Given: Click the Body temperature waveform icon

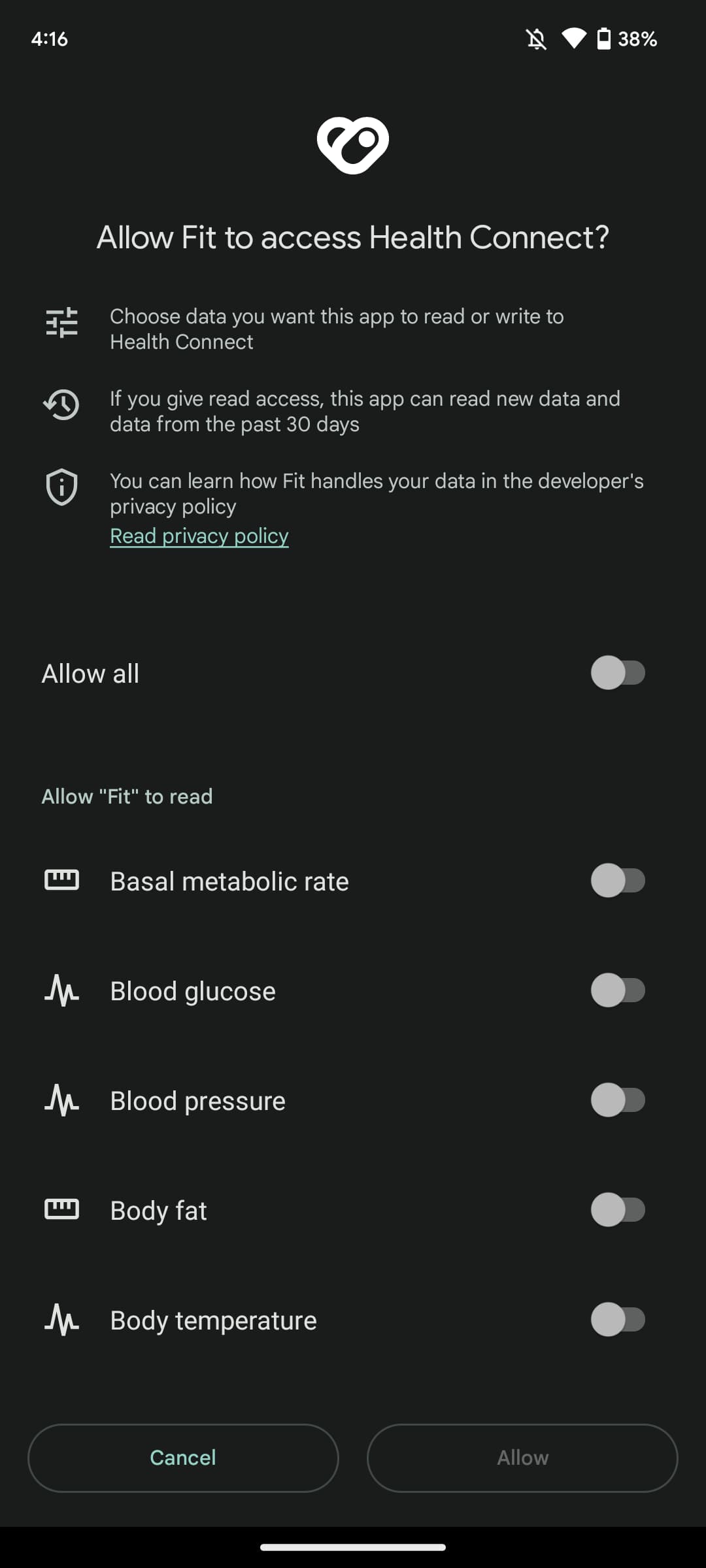Looking at the screenshot, I should tap(61, 1319).
